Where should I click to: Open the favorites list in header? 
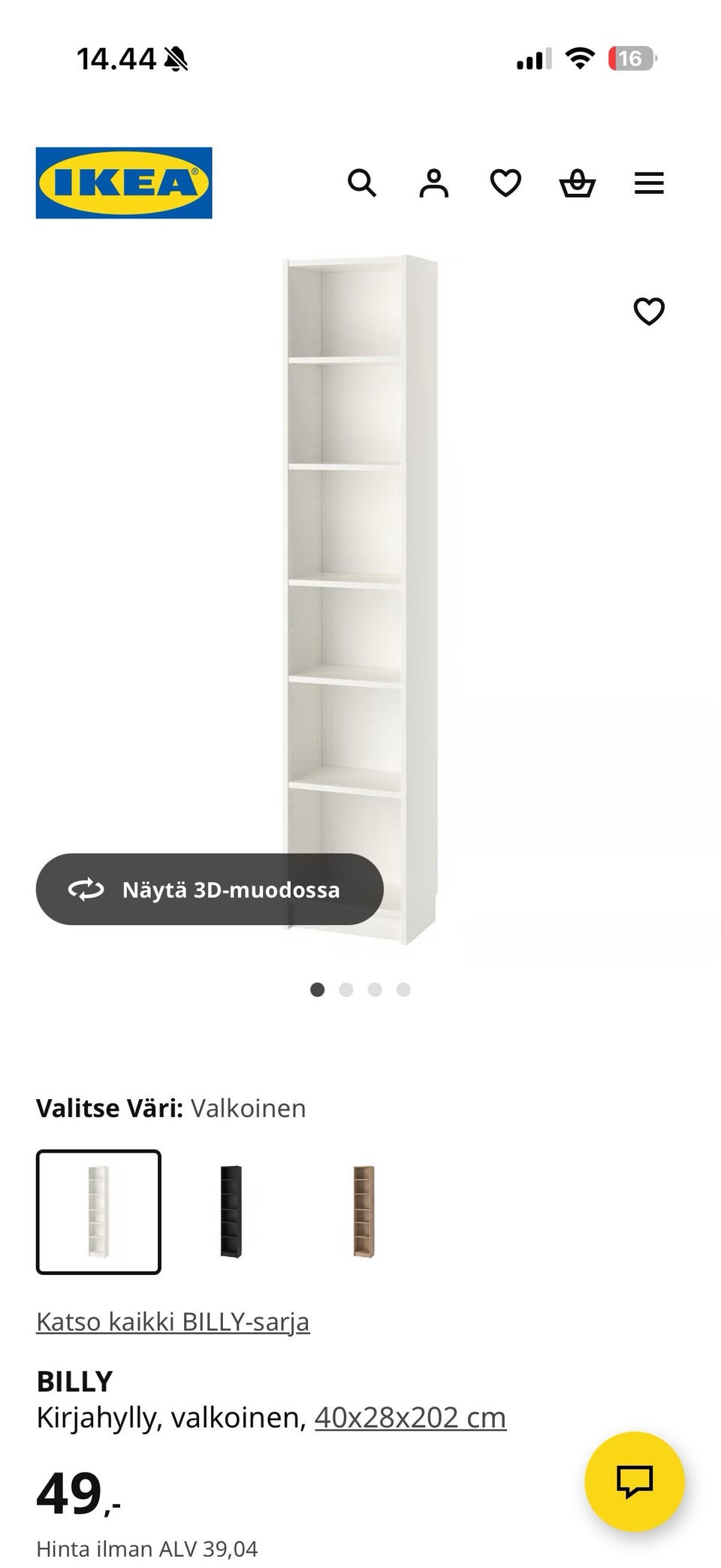click(x=505, y=183)
